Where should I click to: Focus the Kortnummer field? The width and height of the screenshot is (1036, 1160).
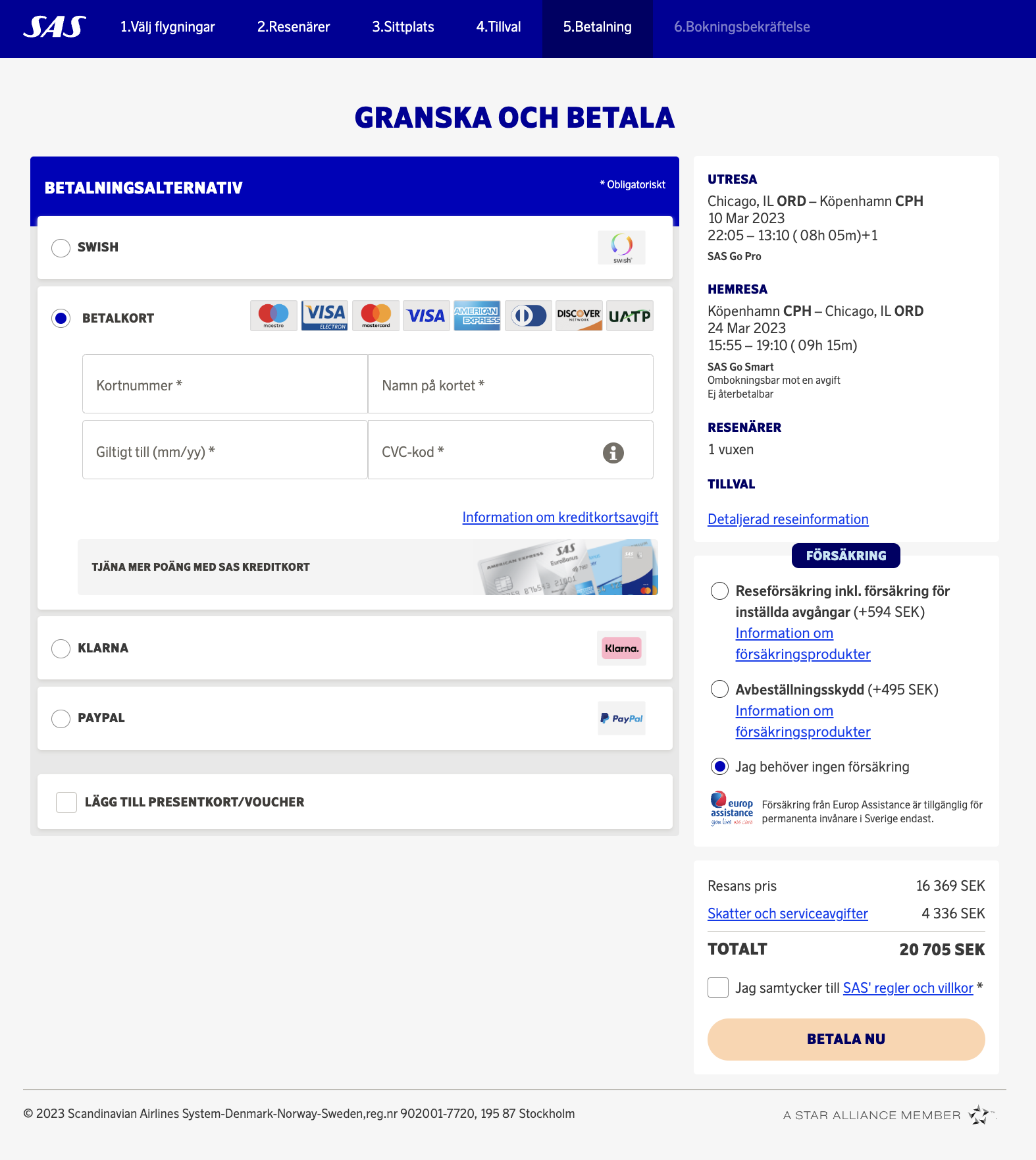(224, 384)
